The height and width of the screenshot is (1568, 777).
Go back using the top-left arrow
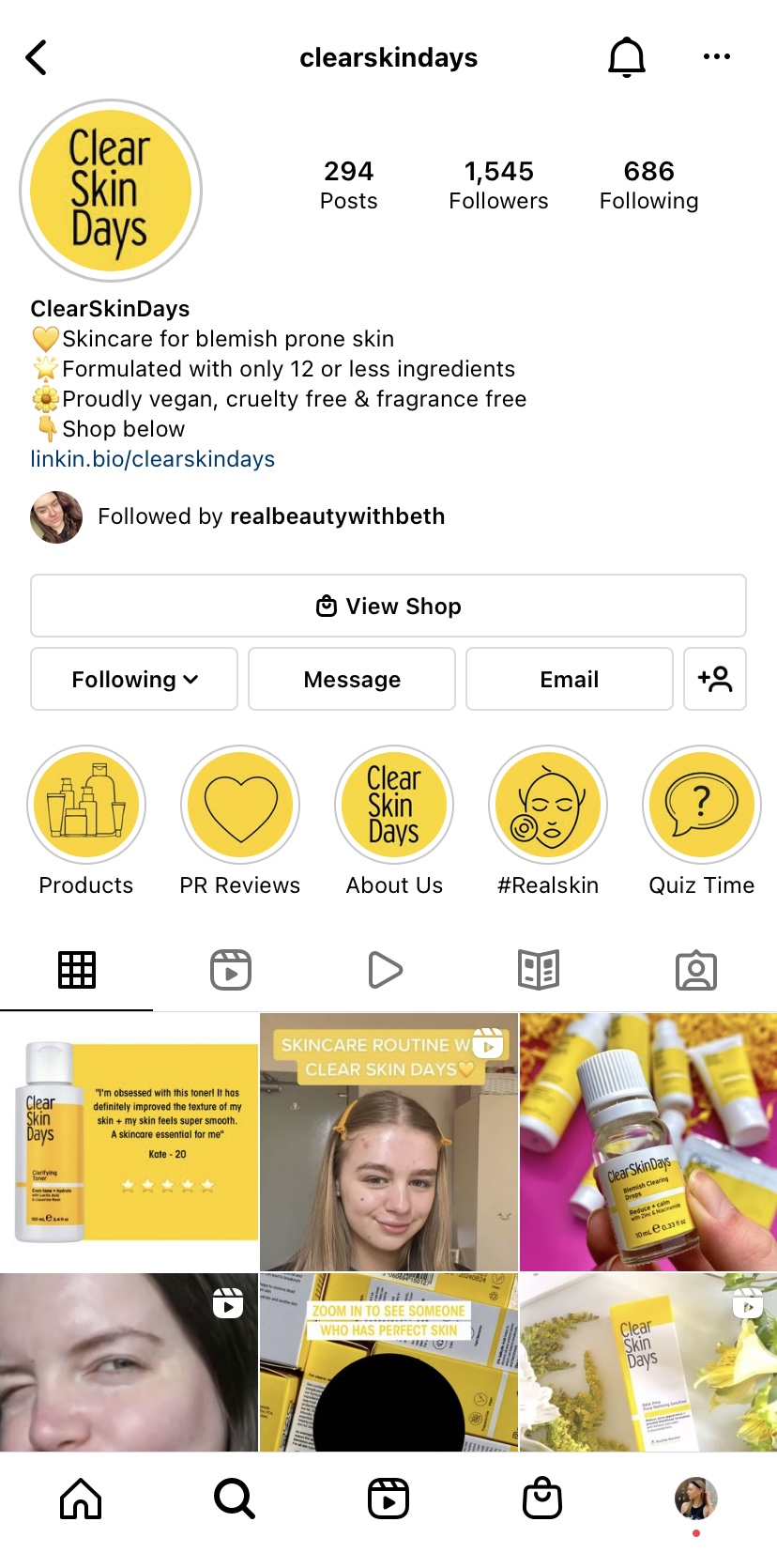pyautogui.click(x=36, y=57)
